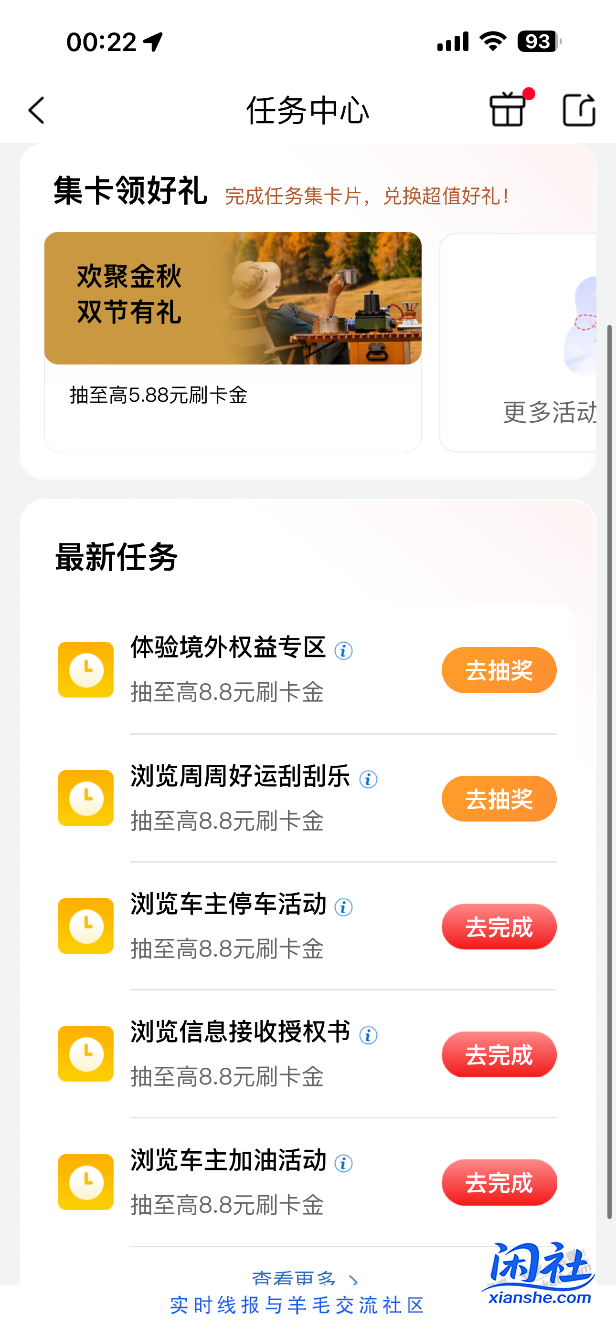Open the gift box icon
This screenshot has height=1334, width=616.
[507, 110]
